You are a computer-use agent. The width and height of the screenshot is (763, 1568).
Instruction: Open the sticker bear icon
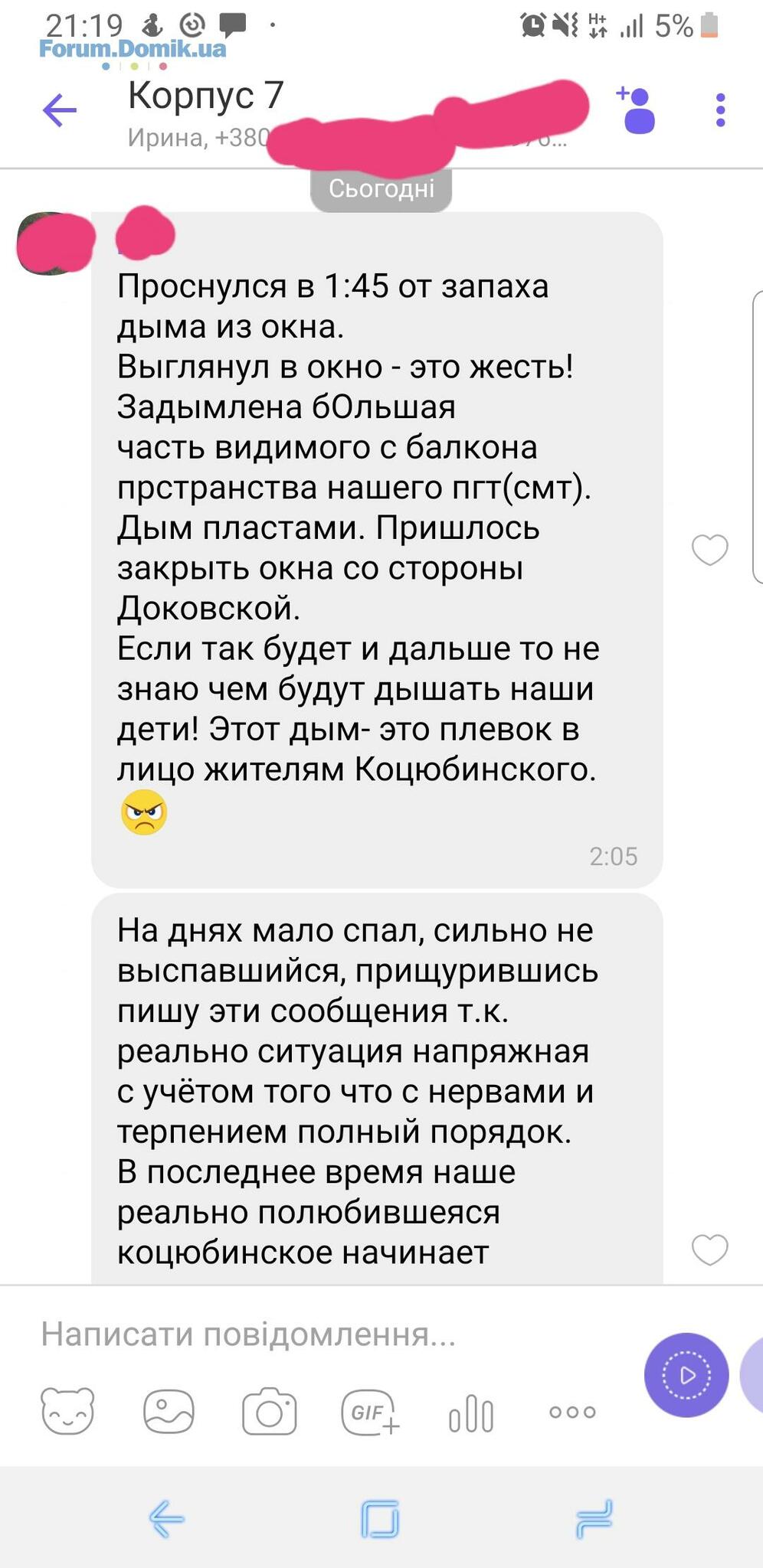tap(67, 1411)
